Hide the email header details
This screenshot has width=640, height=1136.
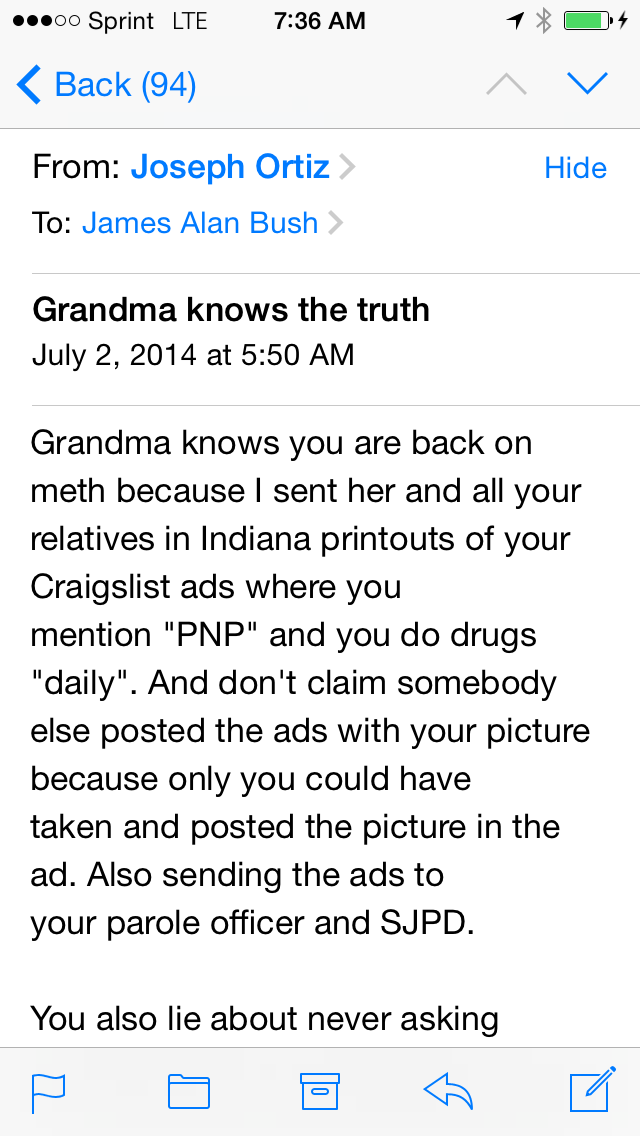(575, 168)
